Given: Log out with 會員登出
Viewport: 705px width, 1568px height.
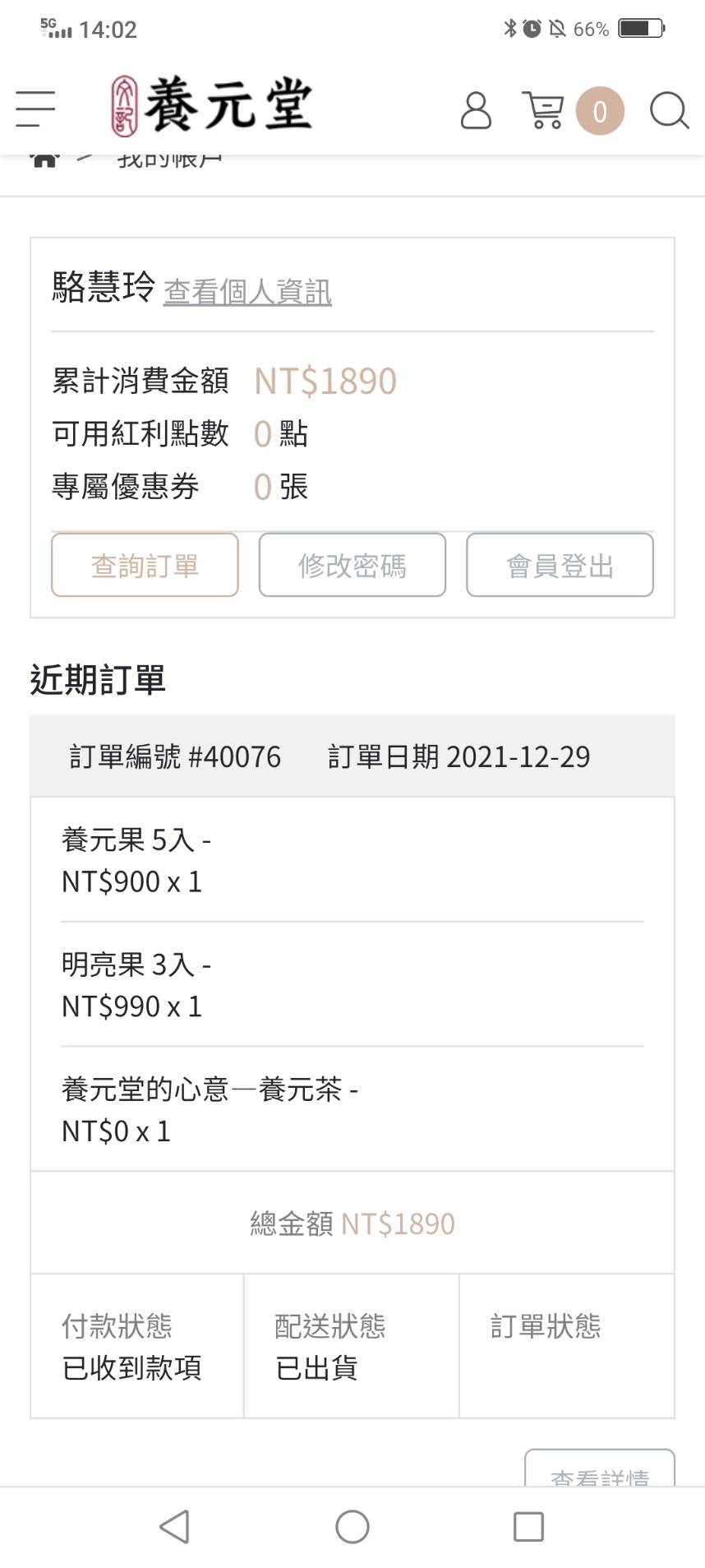Looking at the screenshot, I should click(x=560, y=565).
